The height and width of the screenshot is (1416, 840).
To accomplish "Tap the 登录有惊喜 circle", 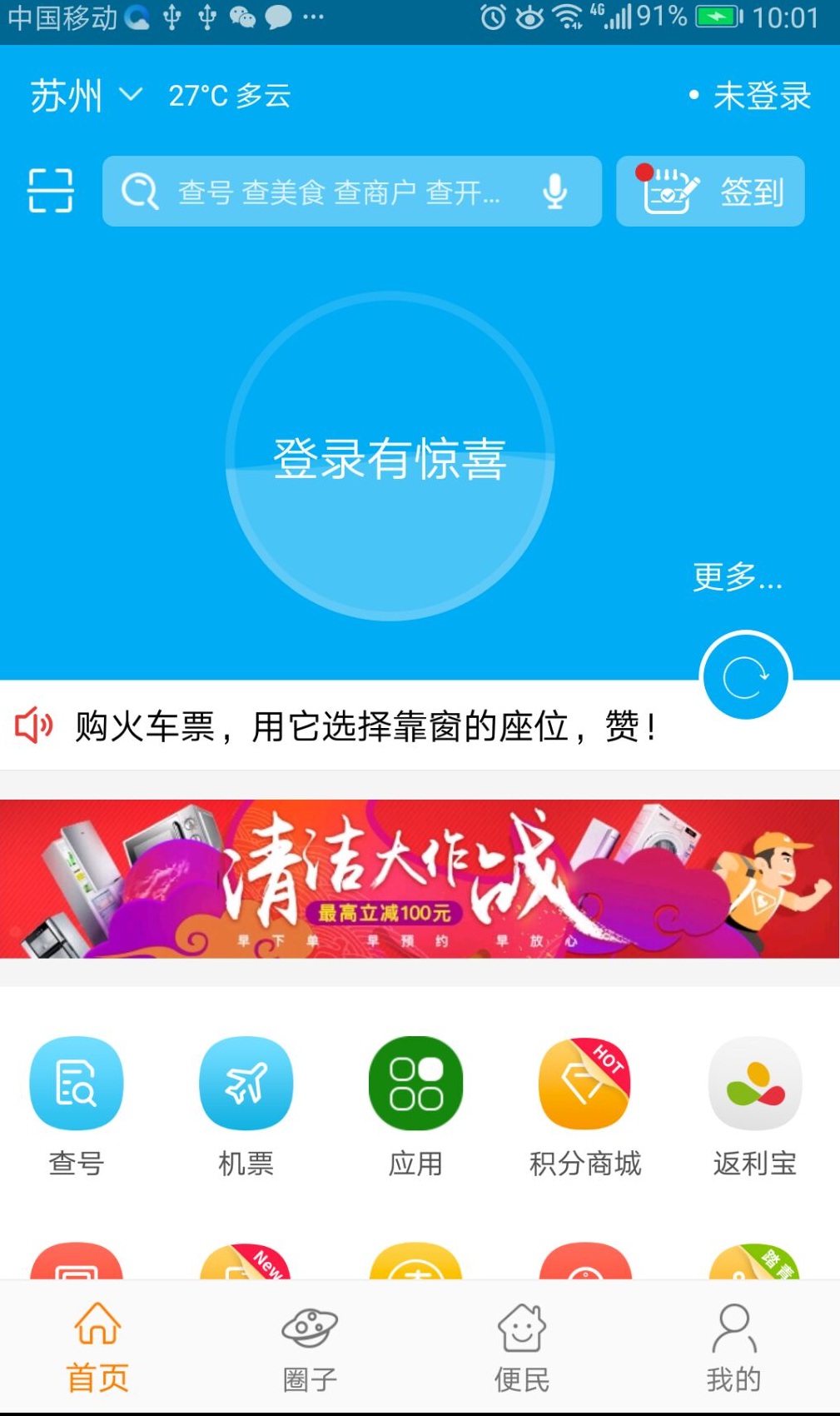I will (390, 456).
